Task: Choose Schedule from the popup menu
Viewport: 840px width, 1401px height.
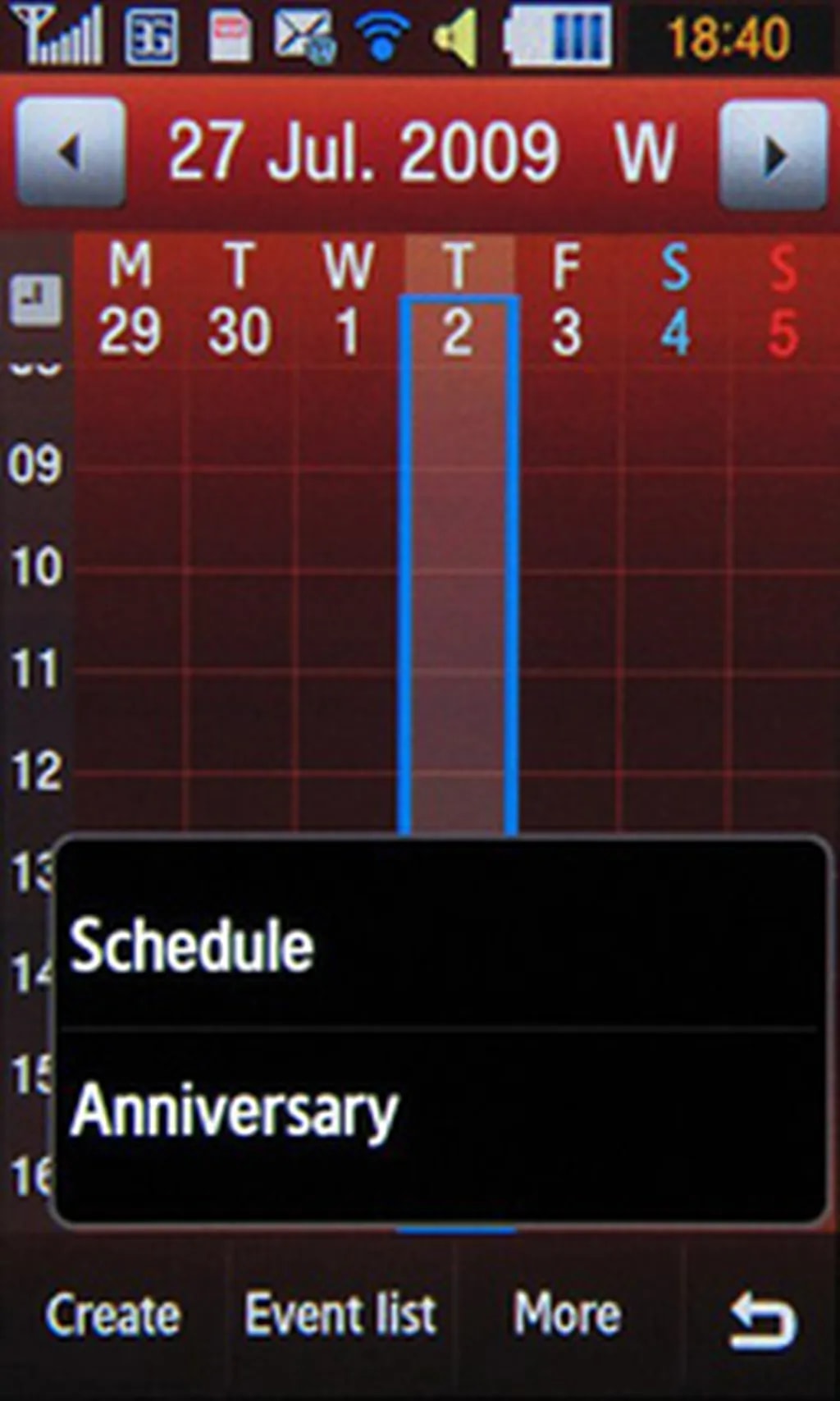Action: [440, 945]
